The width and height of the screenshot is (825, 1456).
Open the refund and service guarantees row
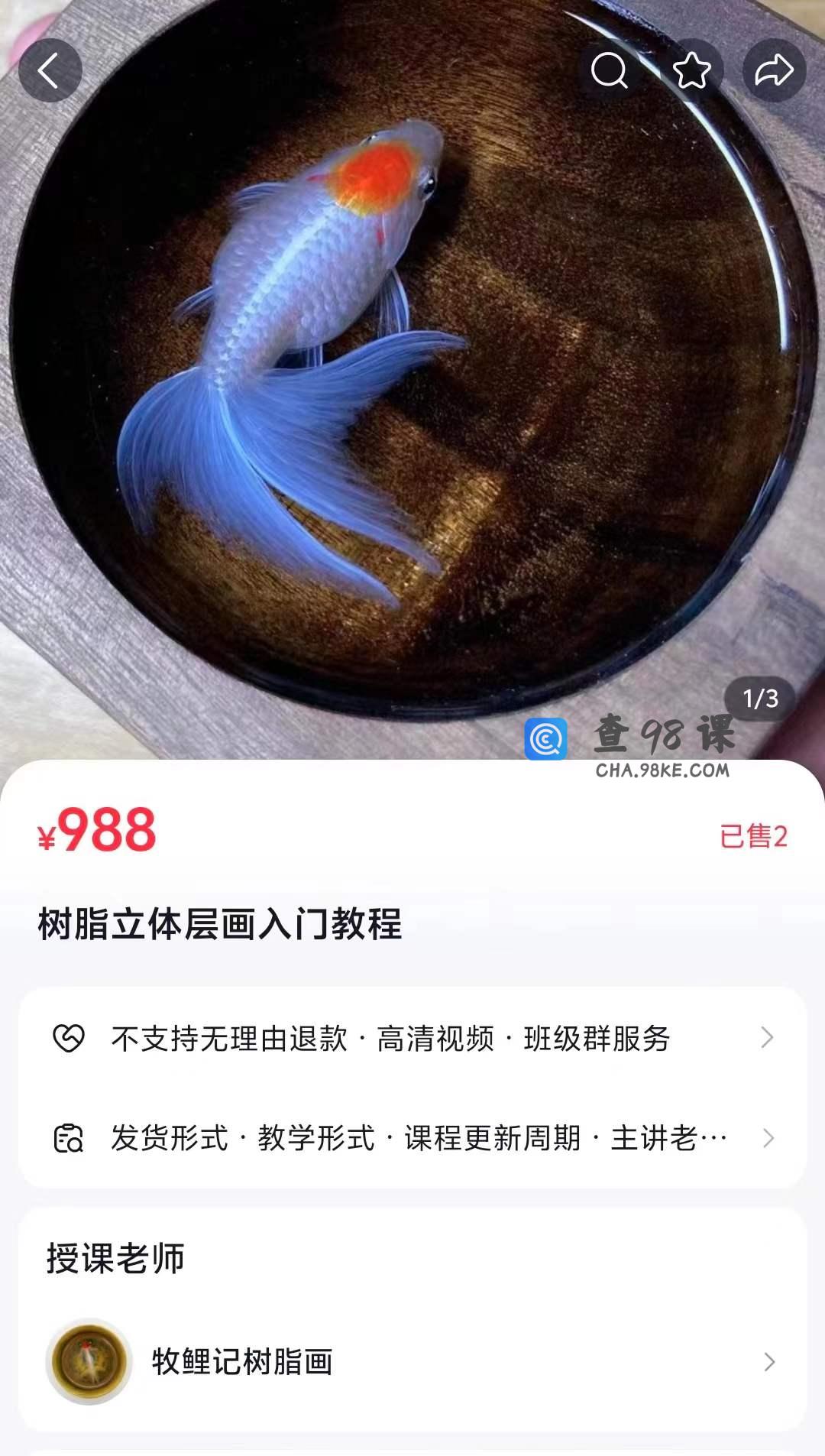tap(412, 1038)
